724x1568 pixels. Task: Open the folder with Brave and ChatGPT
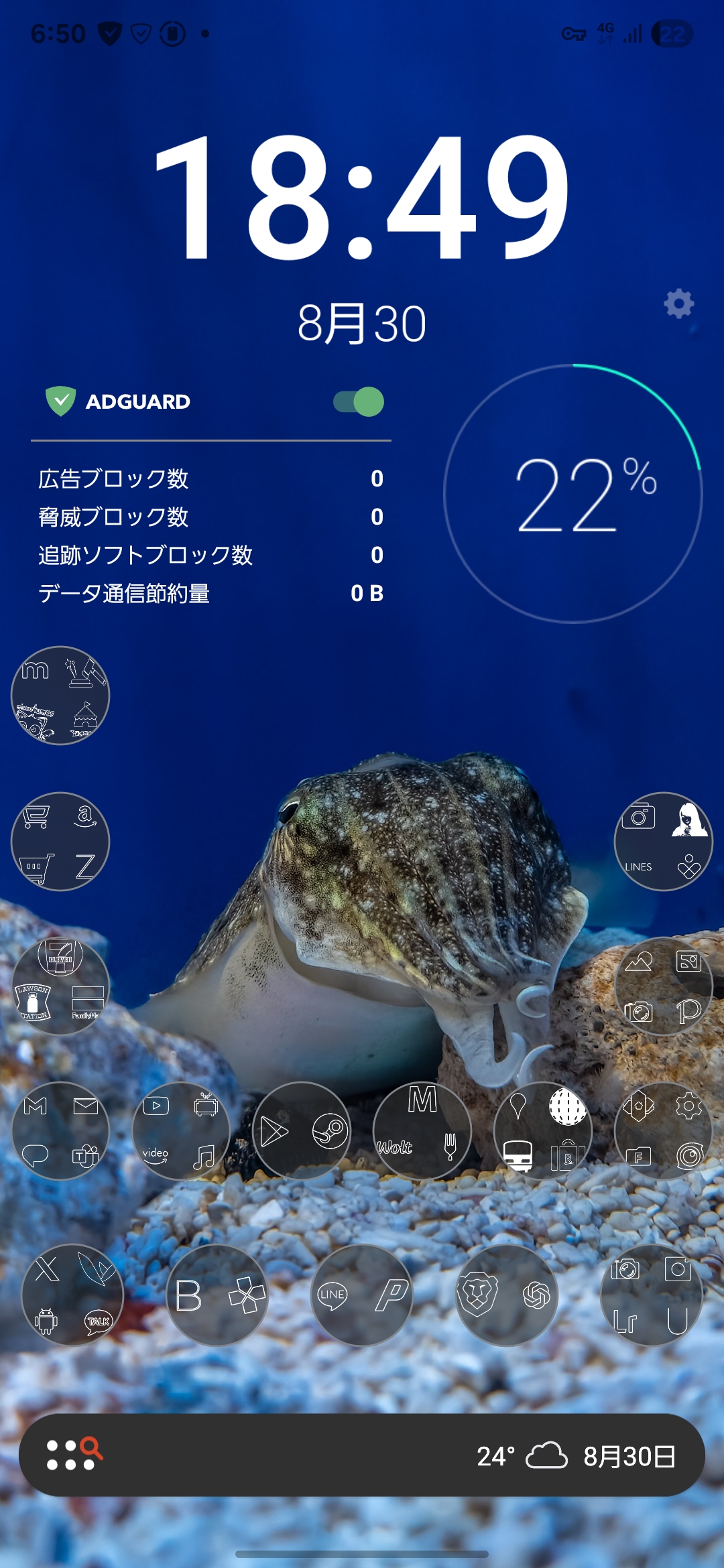click(x=507, y=1295)
